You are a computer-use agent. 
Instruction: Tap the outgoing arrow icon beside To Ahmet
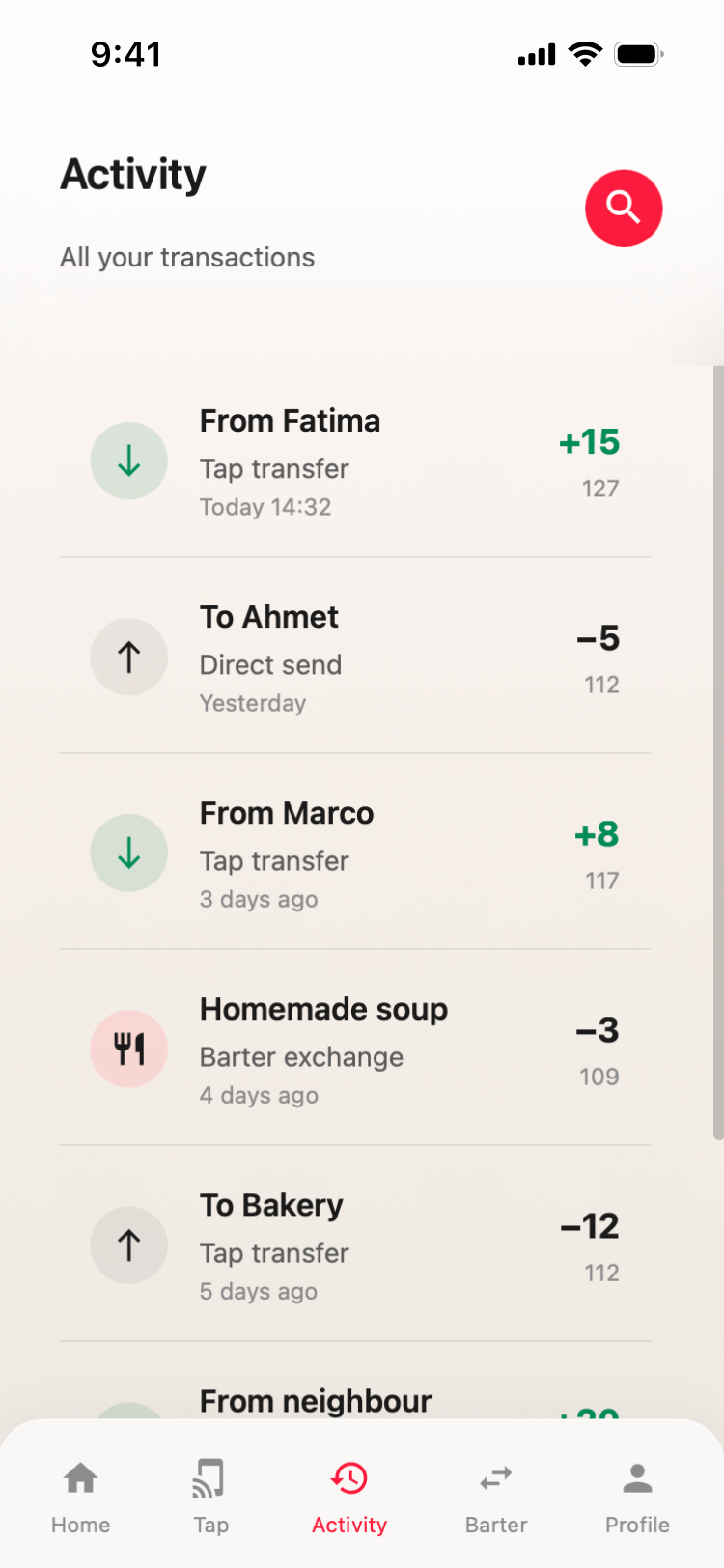click(x=128, y=657)
